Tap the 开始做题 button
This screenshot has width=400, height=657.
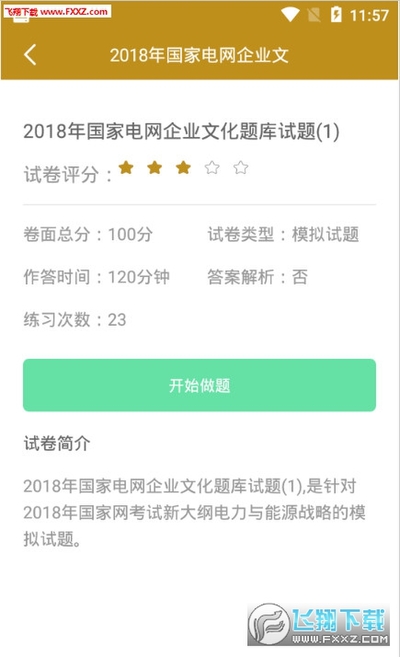(199, 385)
